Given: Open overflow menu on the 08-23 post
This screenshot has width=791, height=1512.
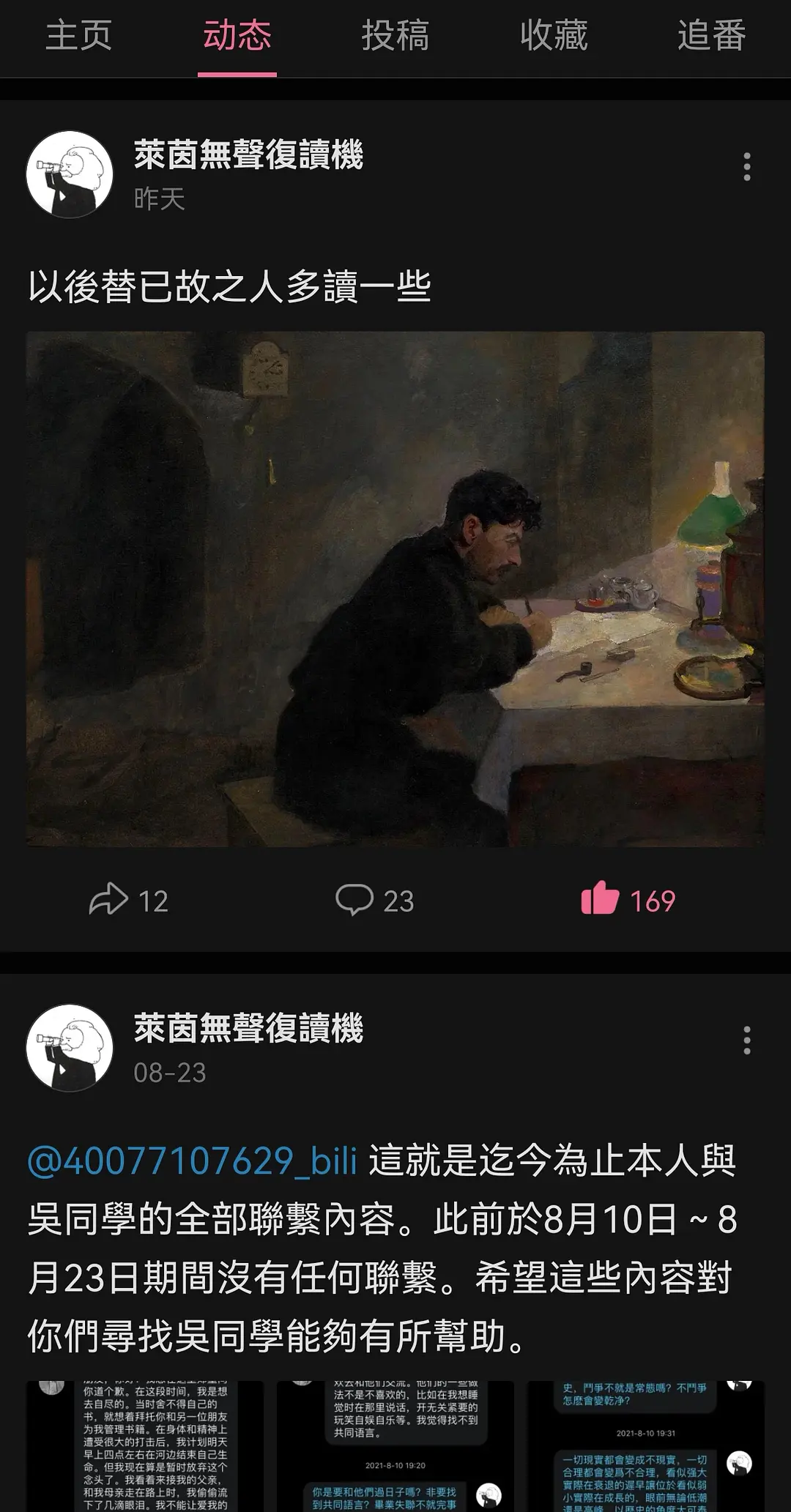Looking at the screenshot, I should pyautogui.click(x=746, y=1040).
